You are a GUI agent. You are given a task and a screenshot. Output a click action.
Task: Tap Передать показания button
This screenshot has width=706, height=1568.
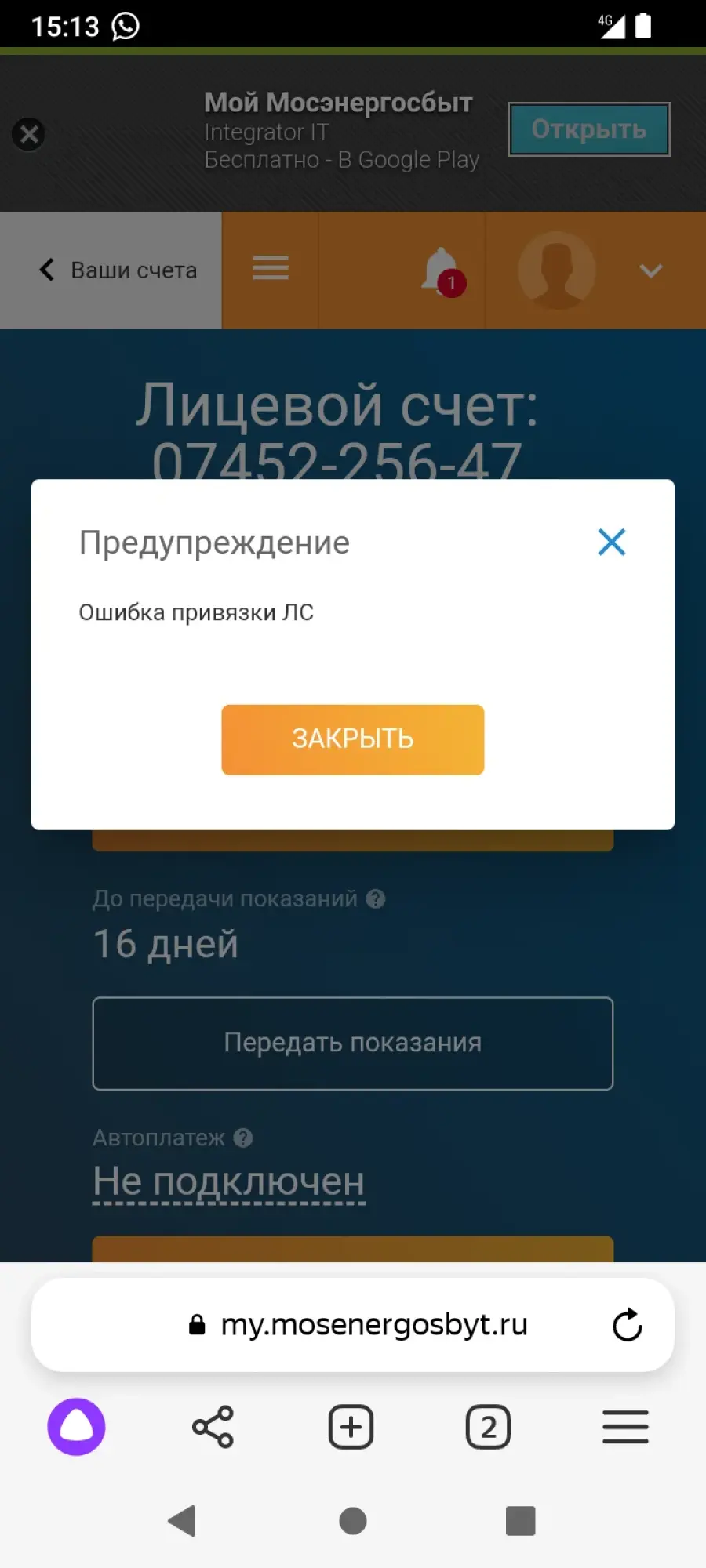pos(352,1043)
